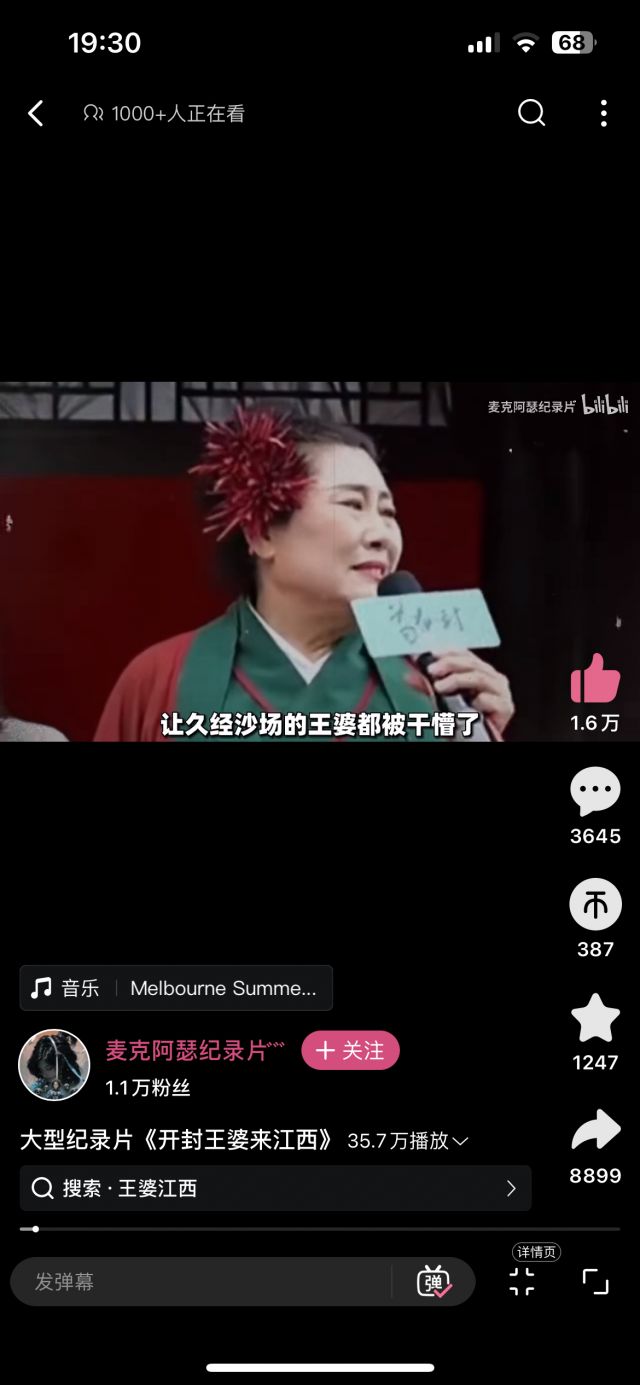Expand the video title description chevron
640x1385 pixels.
(x=461, y=1141)
